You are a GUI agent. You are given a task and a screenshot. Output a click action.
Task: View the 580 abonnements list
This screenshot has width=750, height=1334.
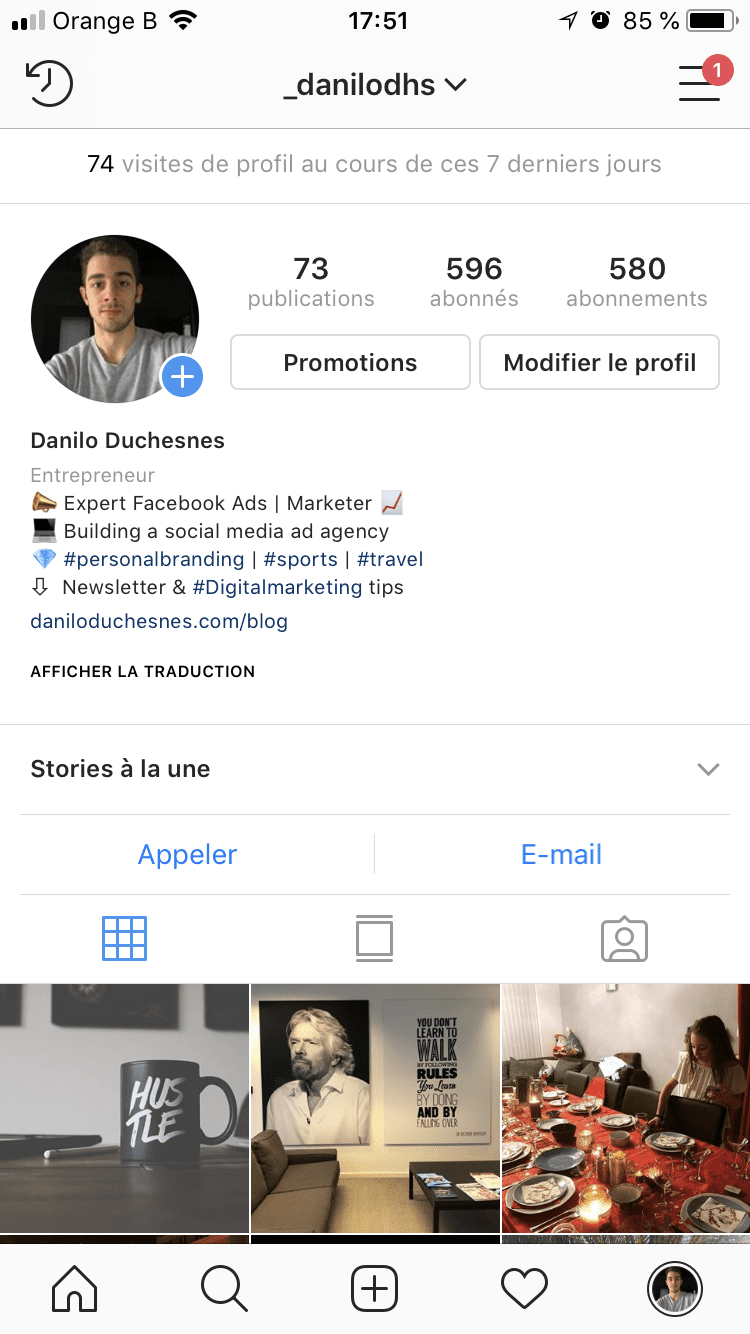click(x=637, y=282)
